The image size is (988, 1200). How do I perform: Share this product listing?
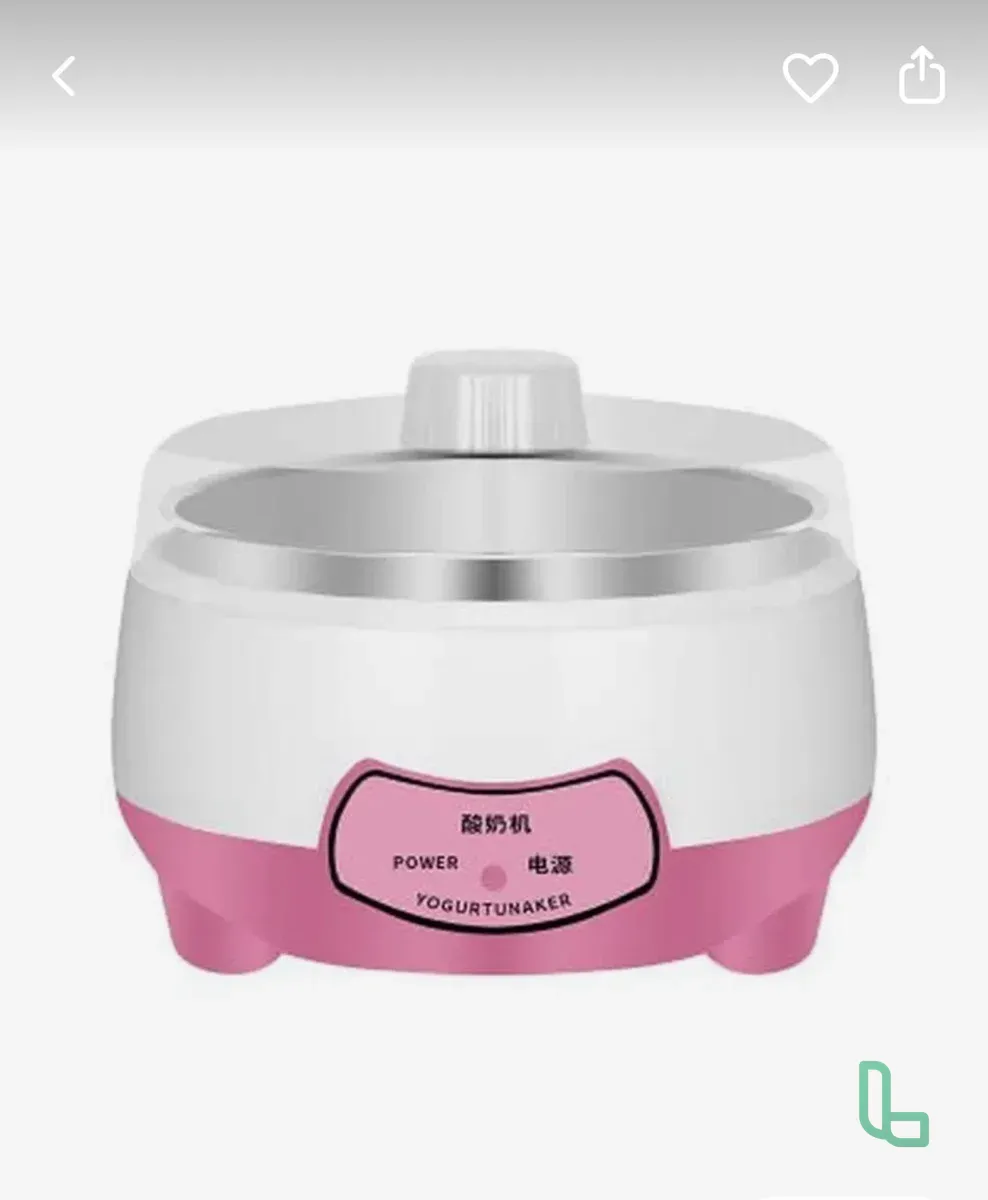[921, 75]
